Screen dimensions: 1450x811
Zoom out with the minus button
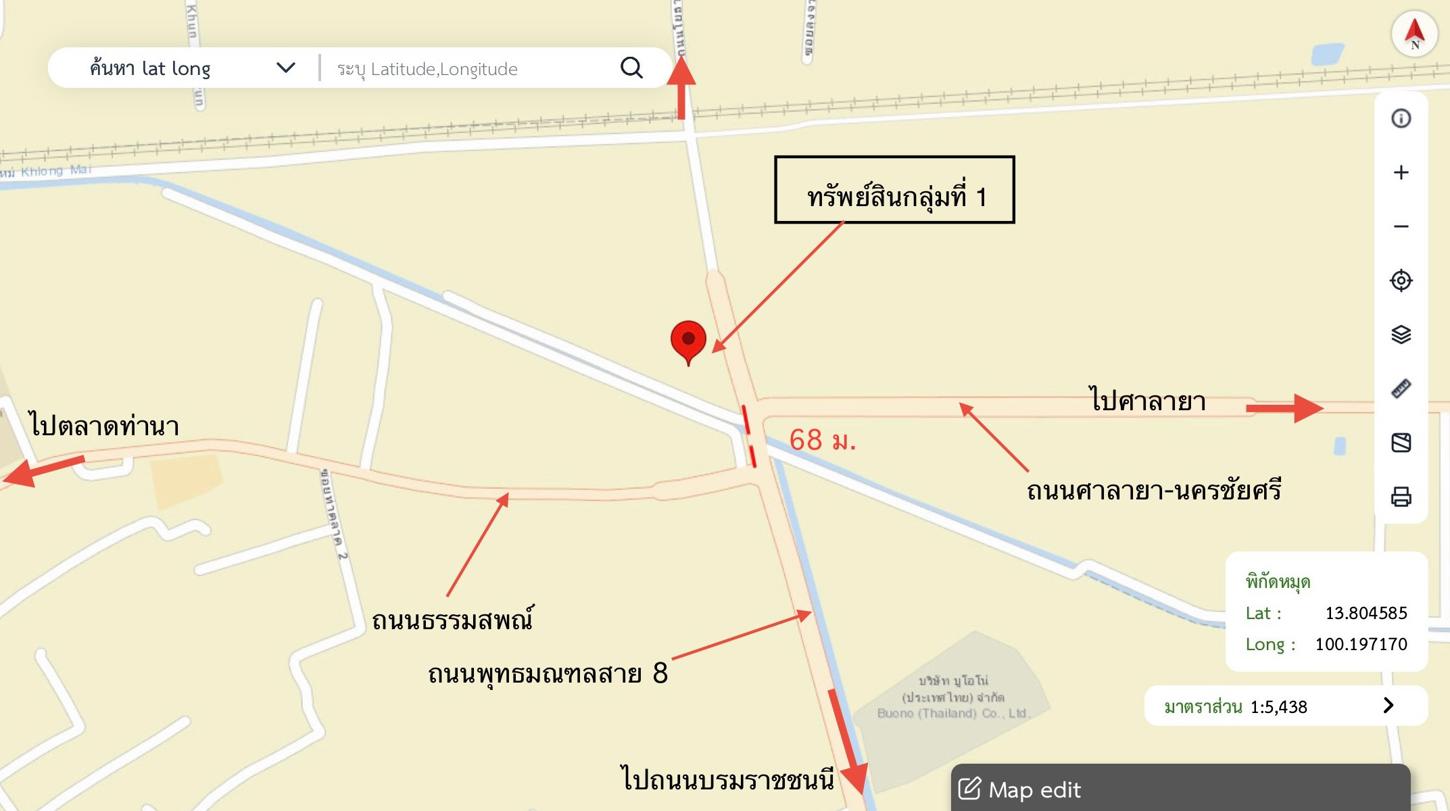[x=1401, y=227]
